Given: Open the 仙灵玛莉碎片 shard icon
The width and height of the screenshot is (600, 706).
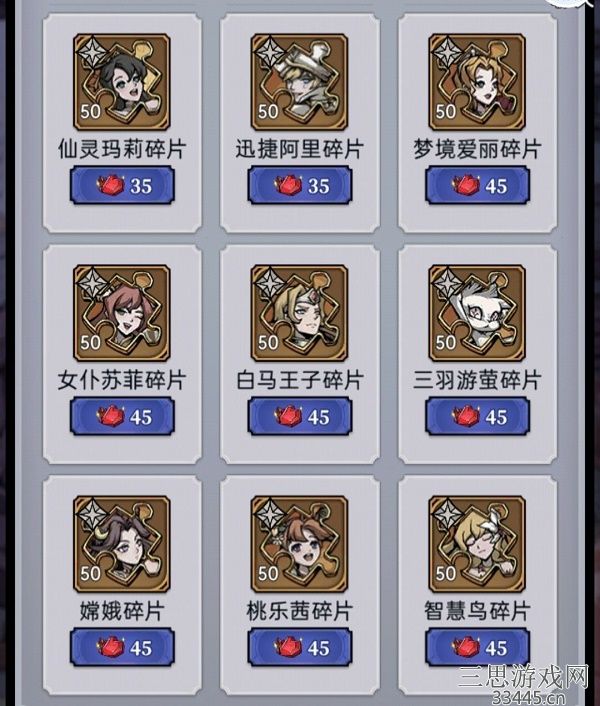Looking at the screenshot, I should pos(122,78).
